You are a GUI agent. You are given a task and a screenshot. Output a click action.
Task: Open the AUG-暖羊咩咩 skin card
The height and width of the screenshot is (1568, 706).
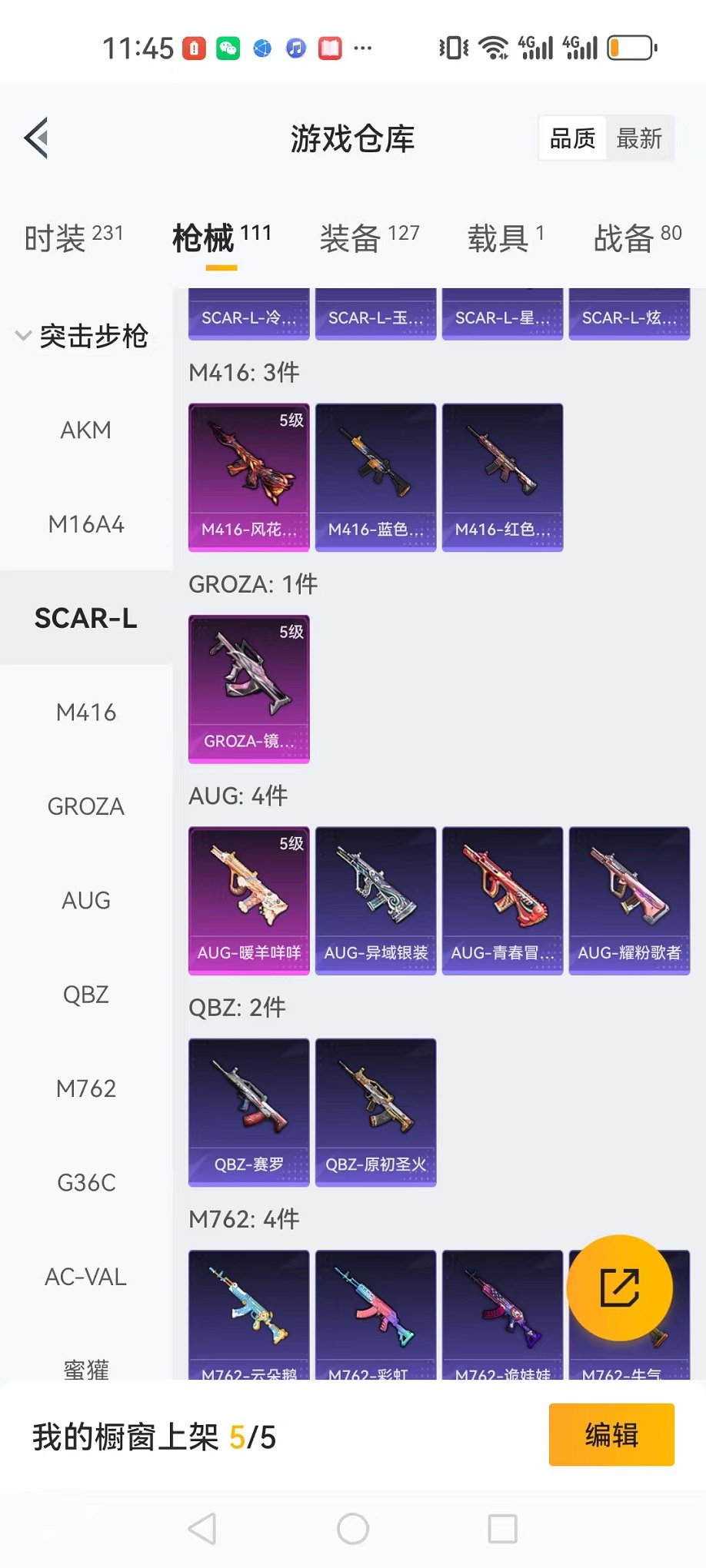248,900
